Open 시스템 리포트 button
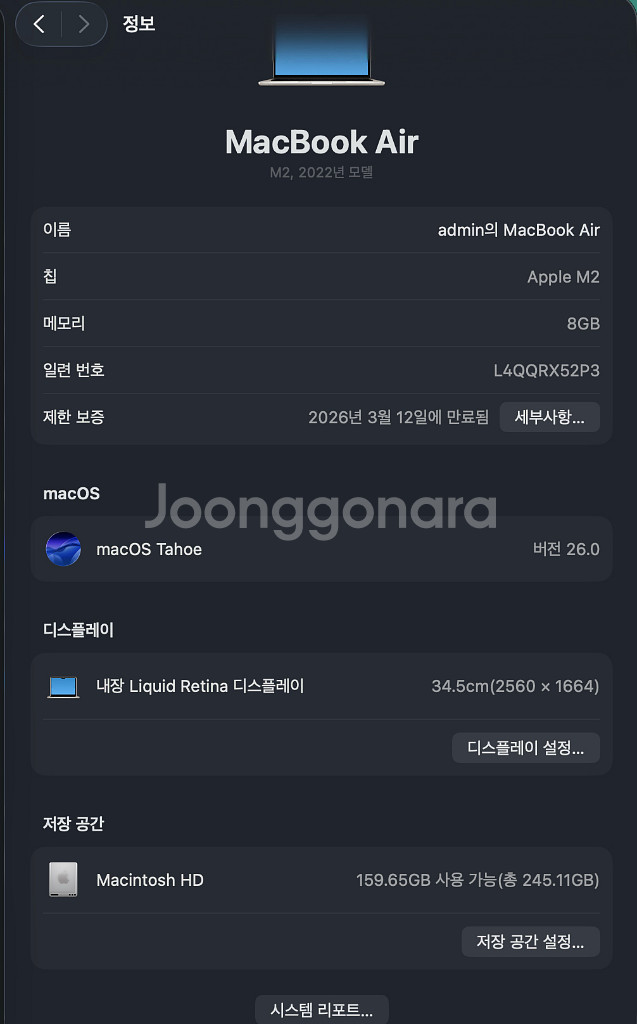The height and width of the screenshot is (1024, 637). coord(321,1009)
